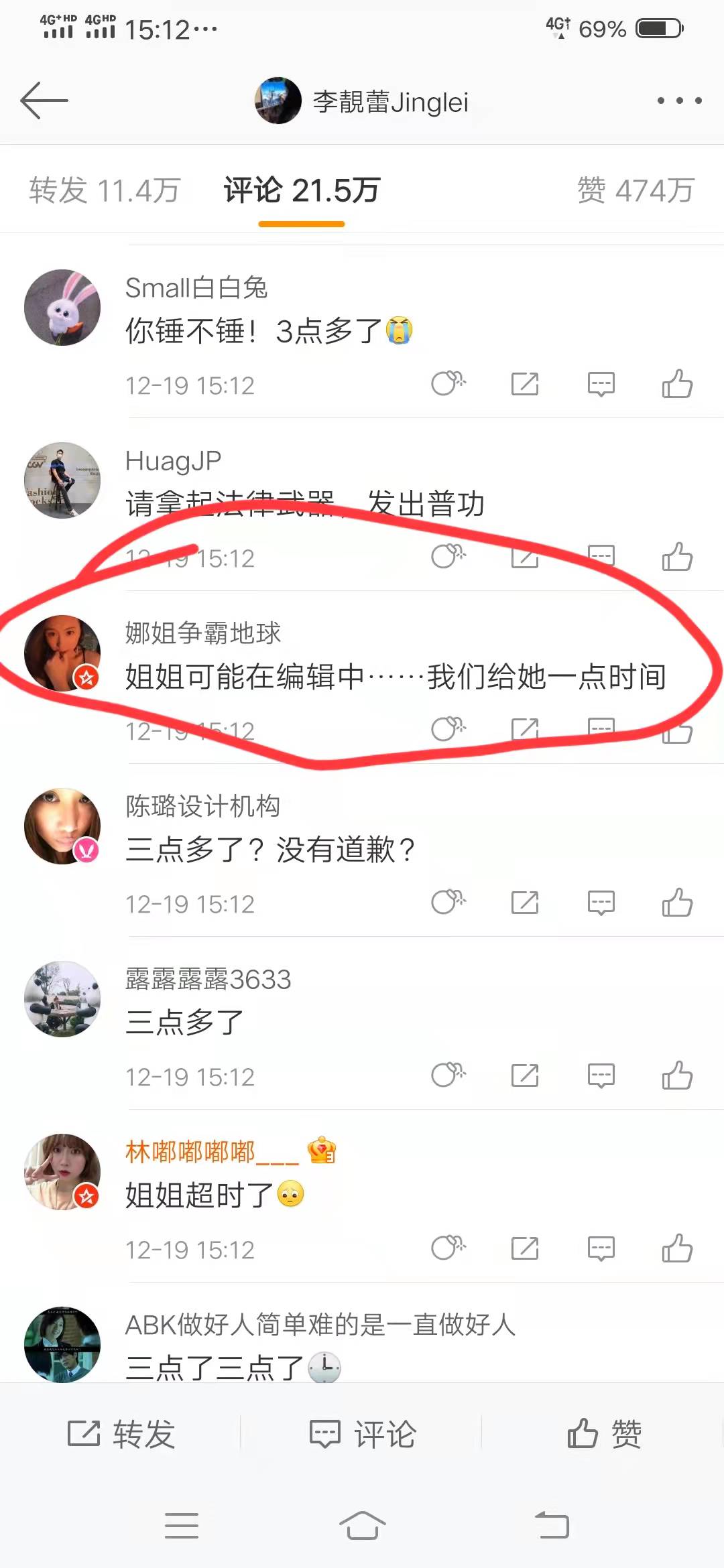Tap the bottom 转发 button to repost

point(121,1434)
